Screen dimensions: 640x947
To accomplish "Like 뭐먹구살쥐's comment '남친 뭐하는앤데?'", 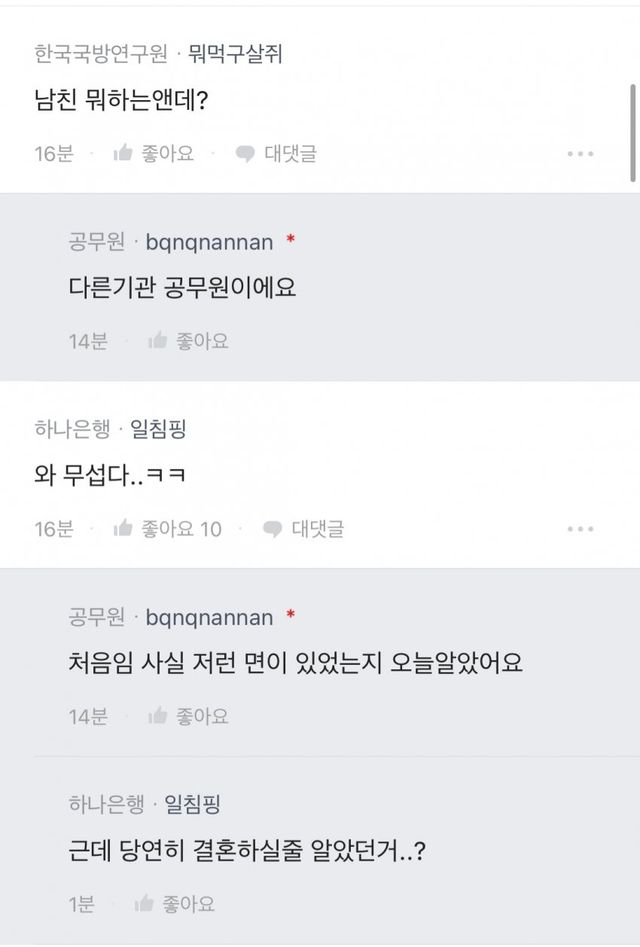I will [x=154, y=154].
